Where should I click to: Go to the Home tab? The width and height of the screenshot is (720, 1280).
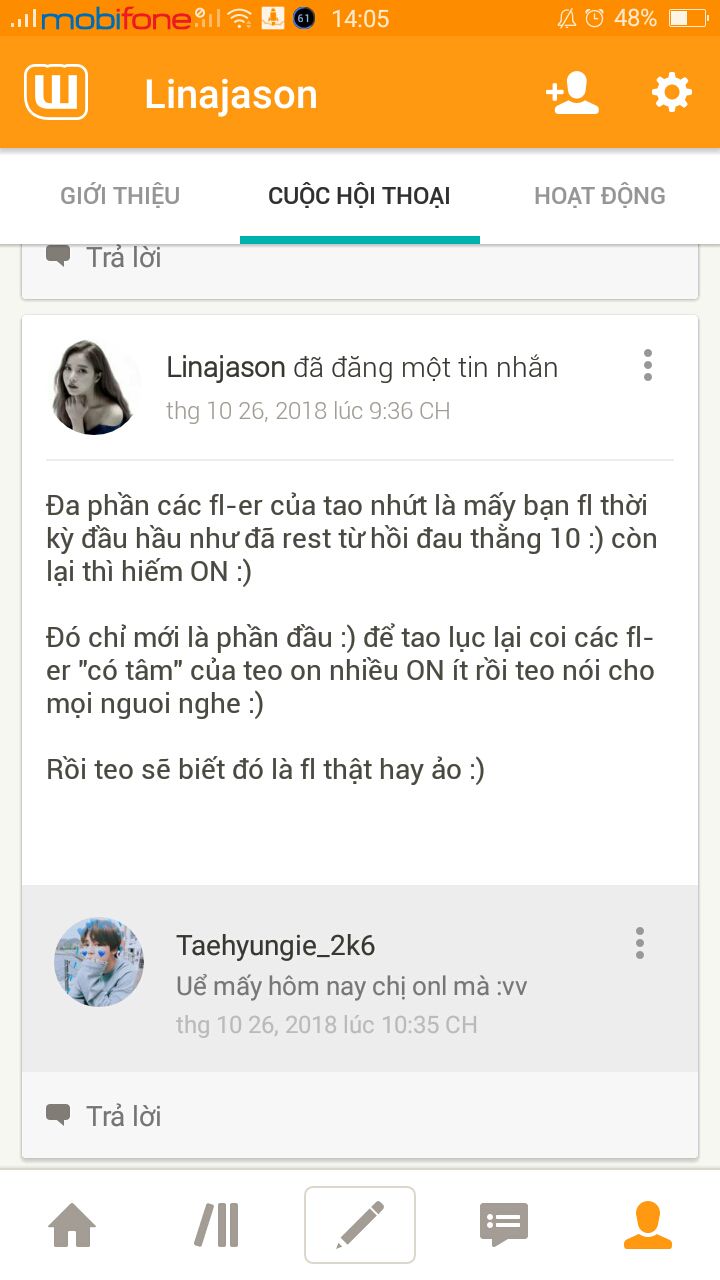[x=72, y=1225]
